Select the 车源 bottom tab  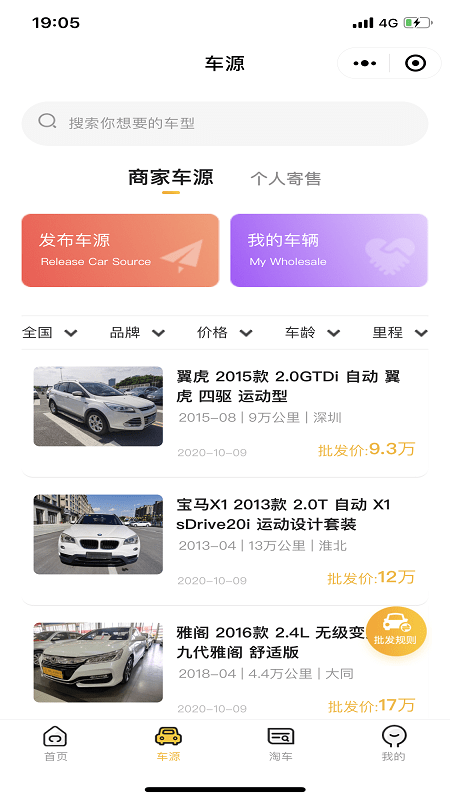(168, 743)
